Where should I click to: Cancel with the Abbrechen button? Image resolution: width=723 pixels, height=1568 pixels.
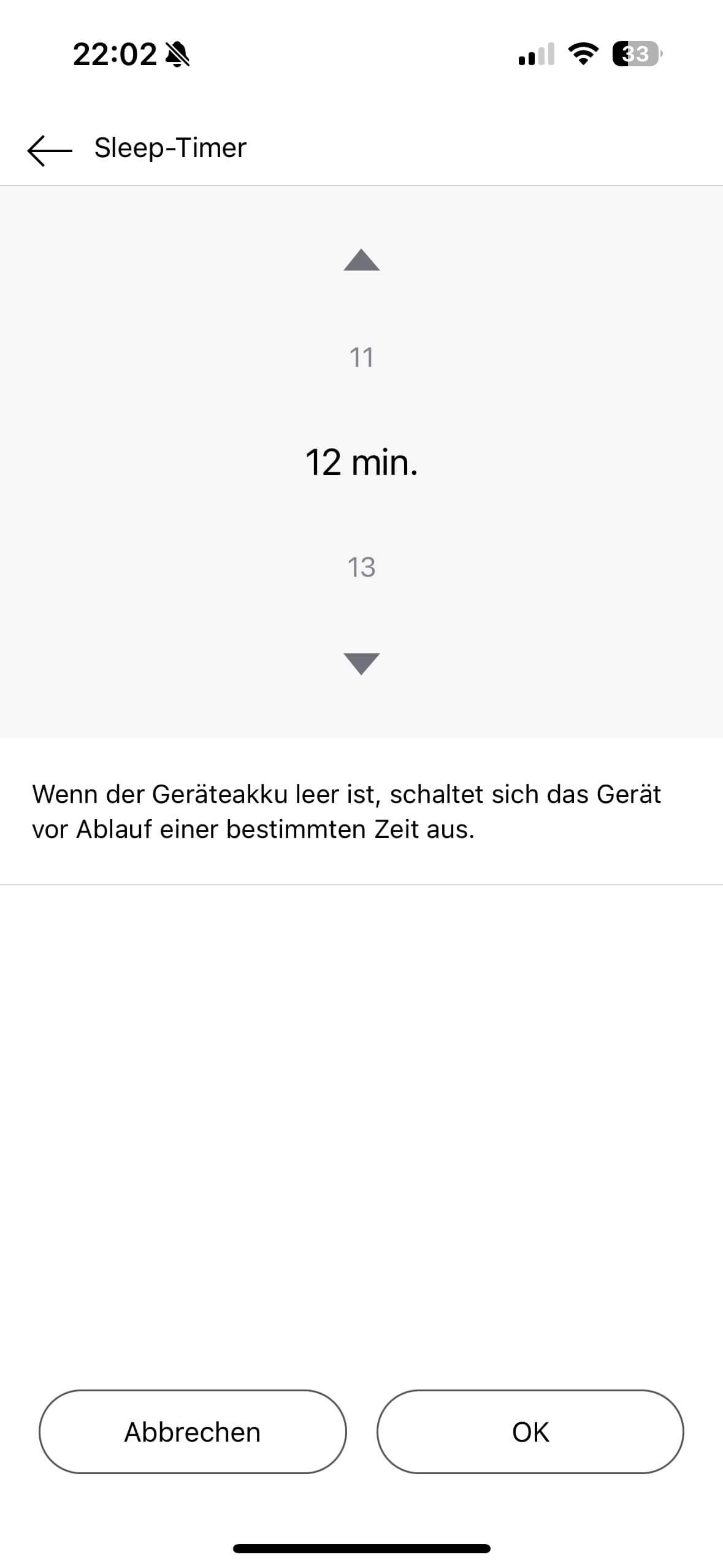193,1432
